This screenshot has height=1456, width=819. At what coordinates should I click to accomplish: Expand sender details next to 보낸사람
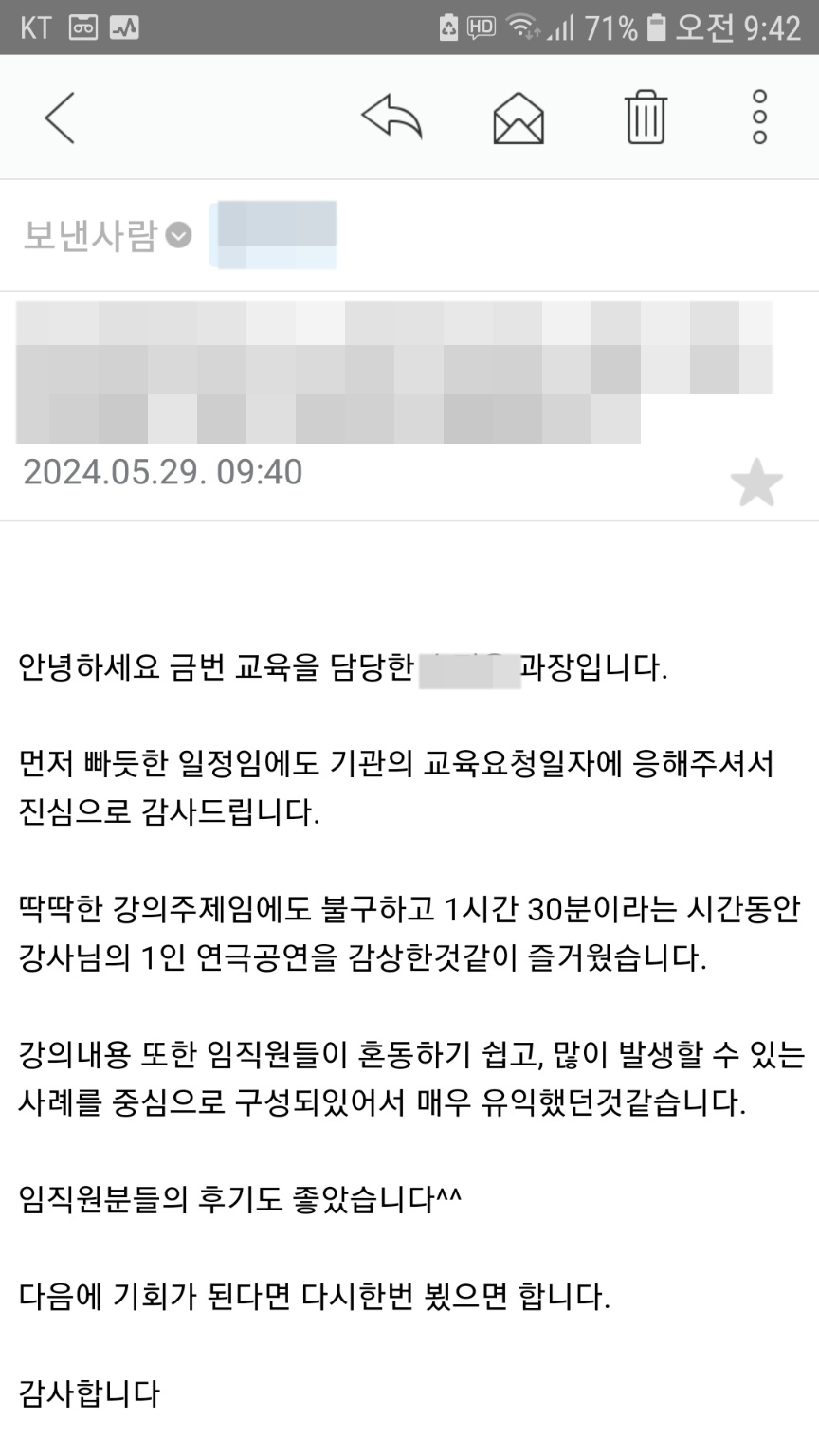[179, 234]
